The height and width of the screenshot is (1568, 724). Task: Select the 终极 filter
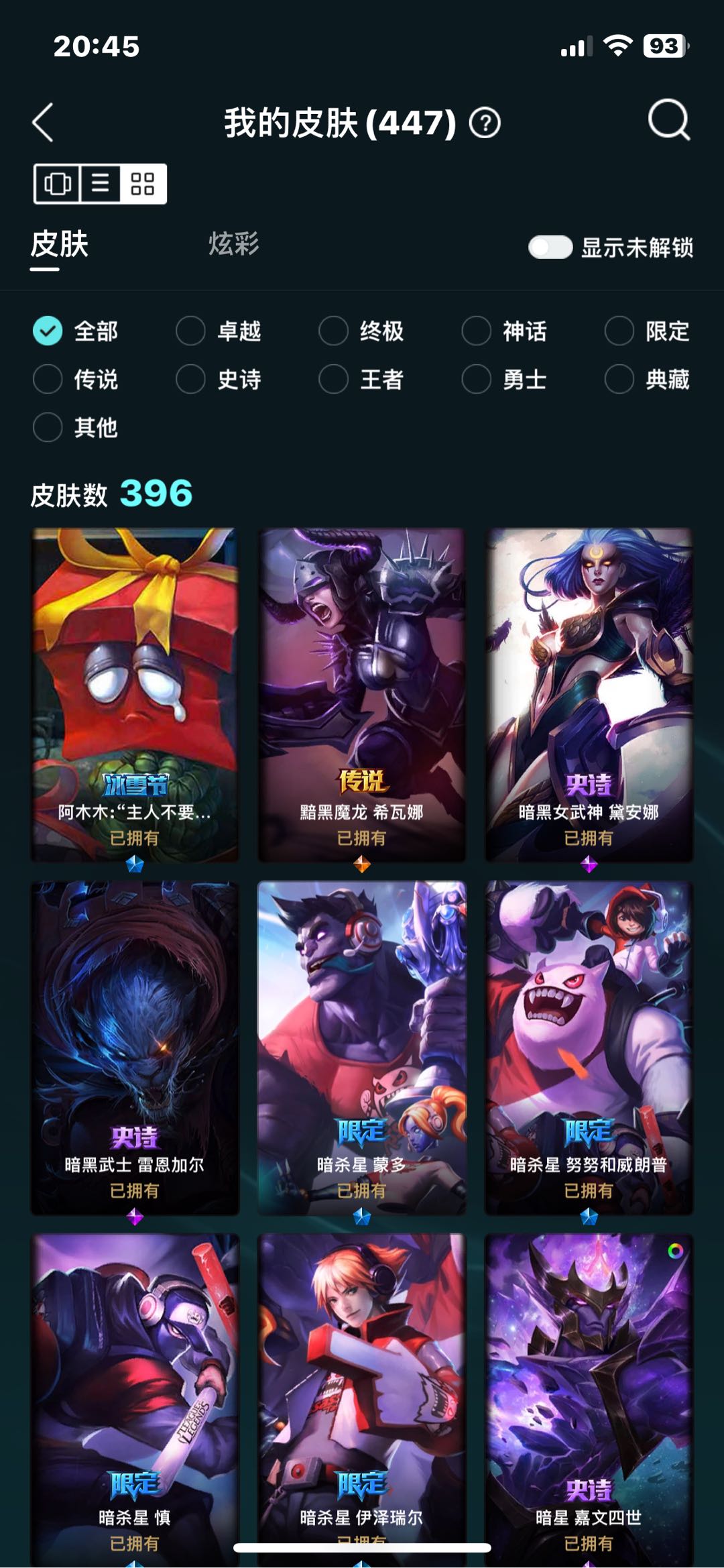(x=361, y=331)
